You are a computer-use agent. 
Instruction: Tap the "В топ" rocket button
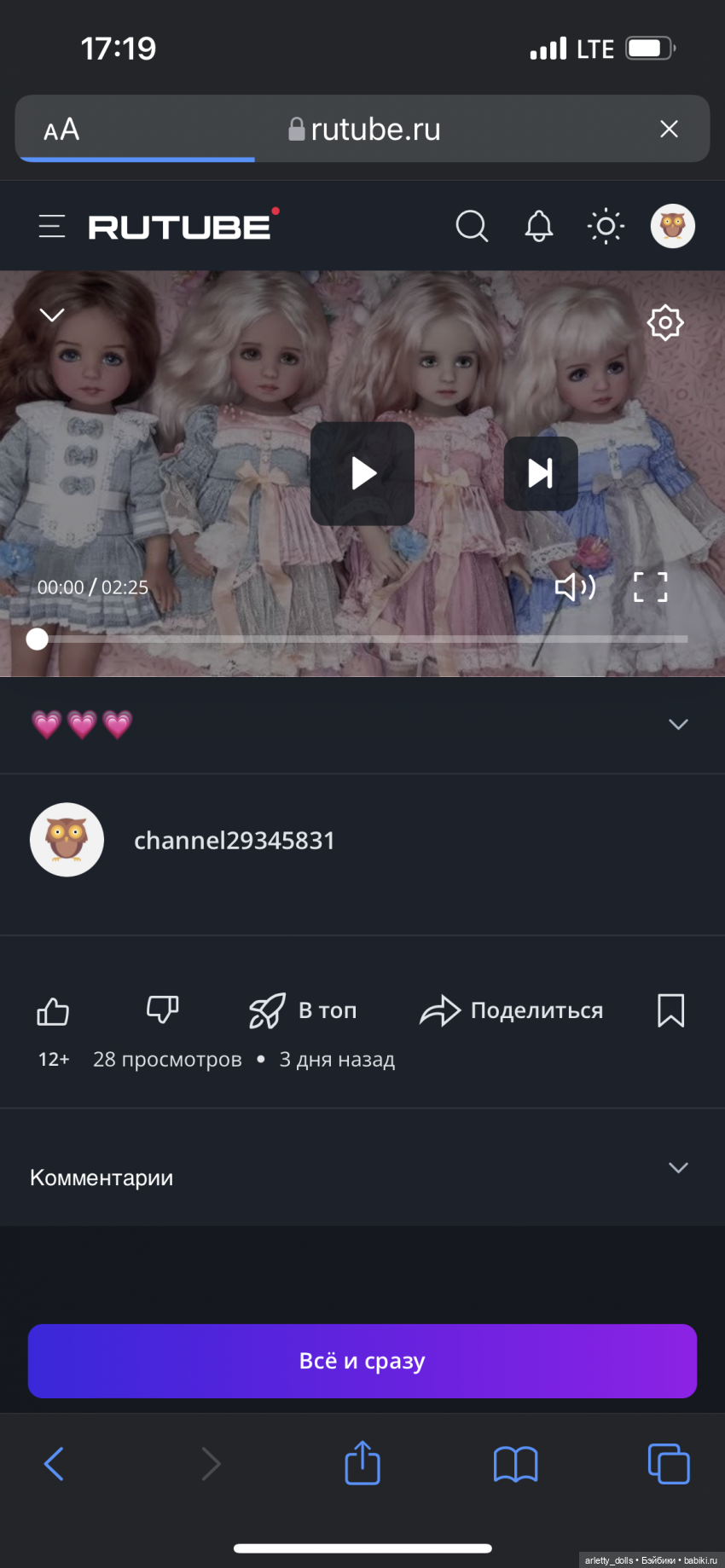303,1011
